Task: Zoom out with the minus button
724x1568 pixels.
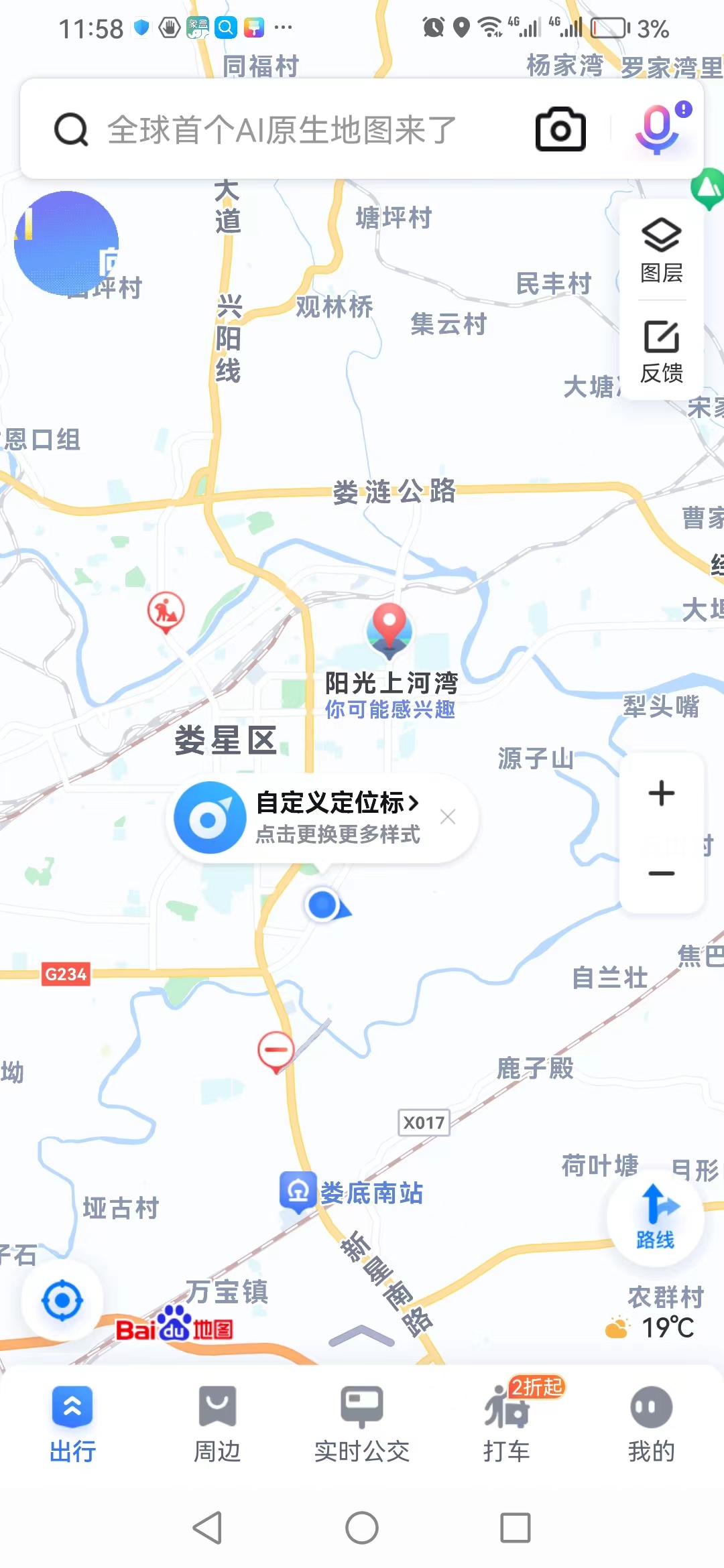Action: coord(662,873)
